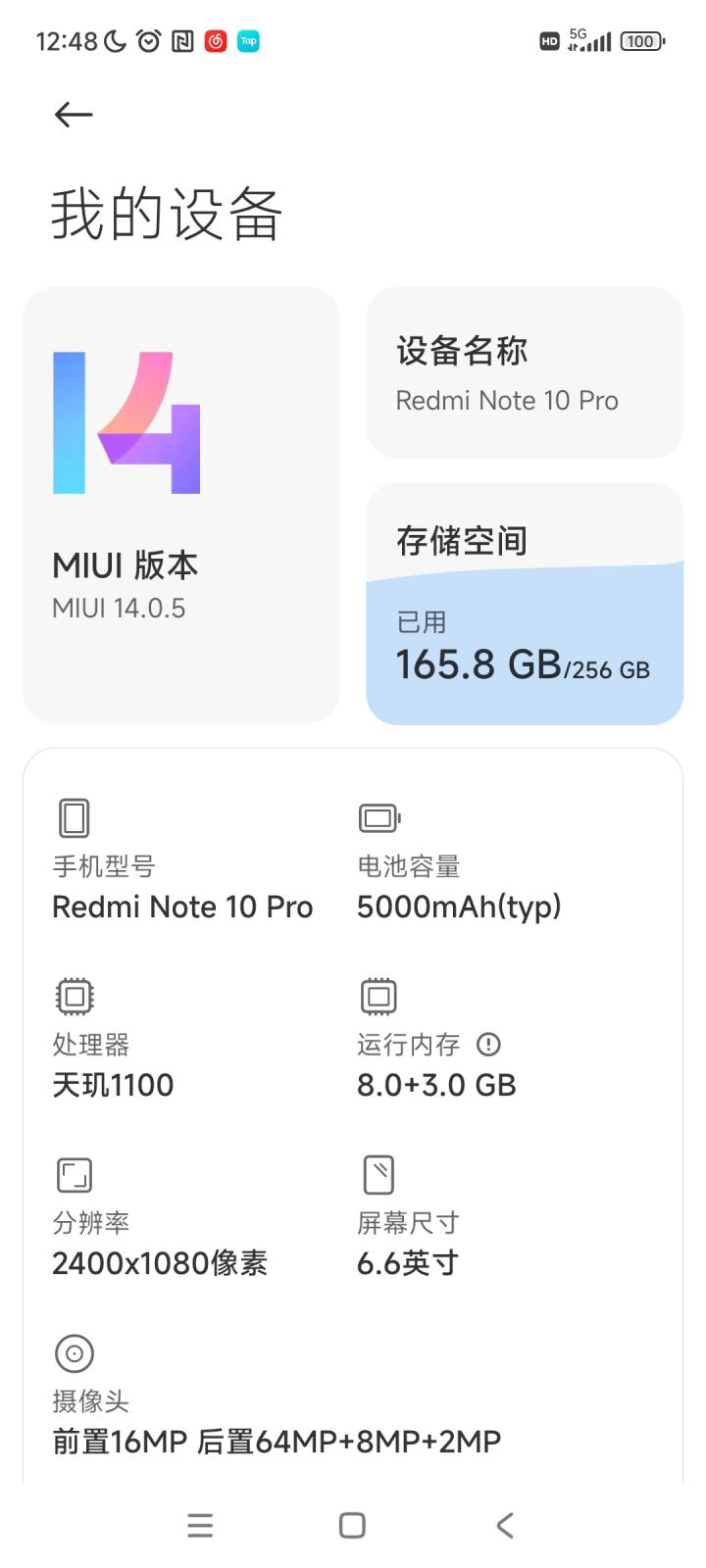This screenshot has height=1568, width=706.
Task: Select the processor chip icon
Action: pos(74,995)
